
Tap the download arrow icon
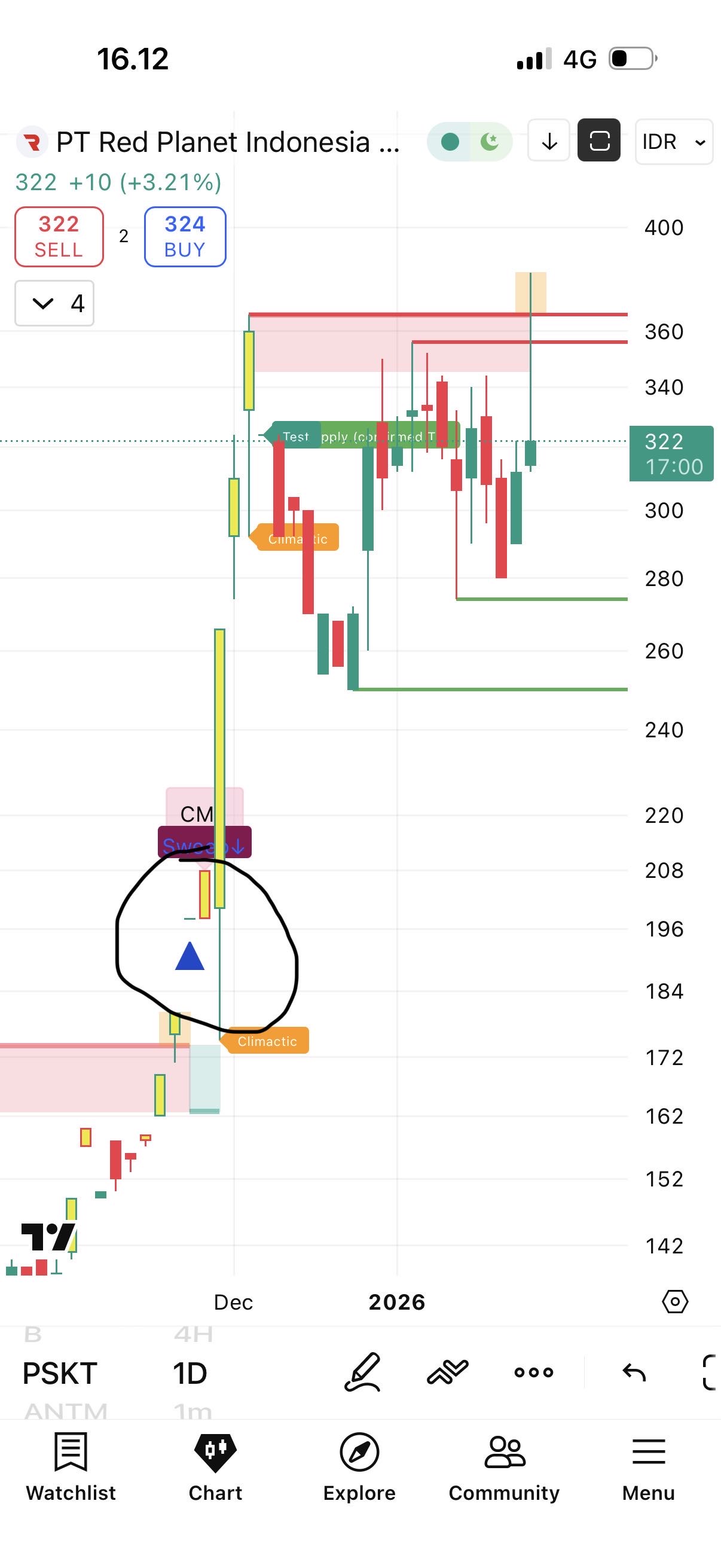point(549,141)
